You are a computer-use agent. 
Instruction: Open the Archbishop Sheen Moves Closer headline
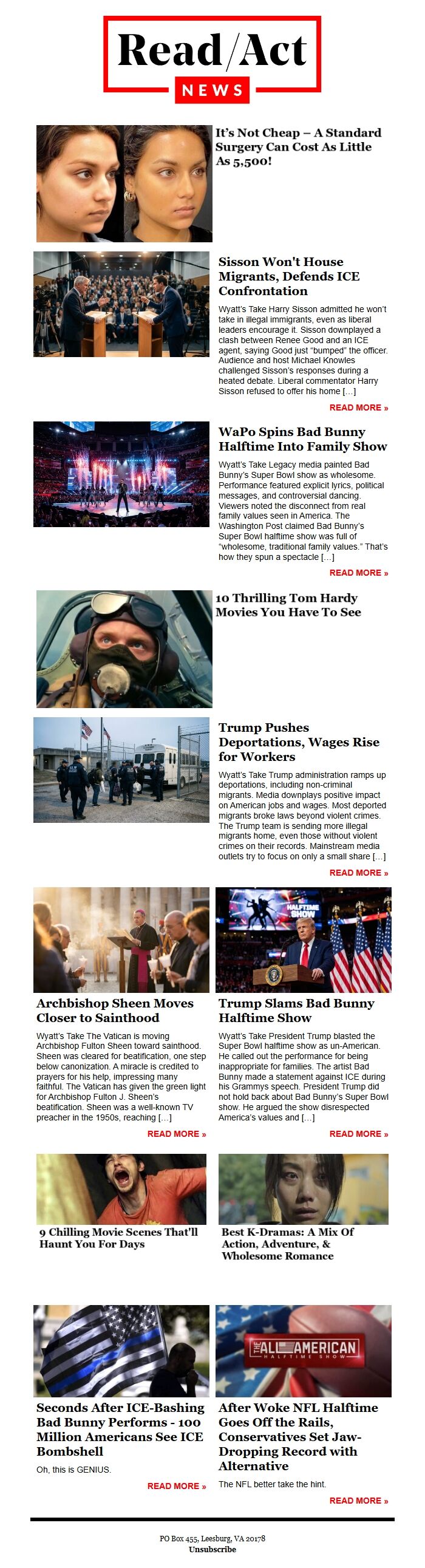[115, 1010]
